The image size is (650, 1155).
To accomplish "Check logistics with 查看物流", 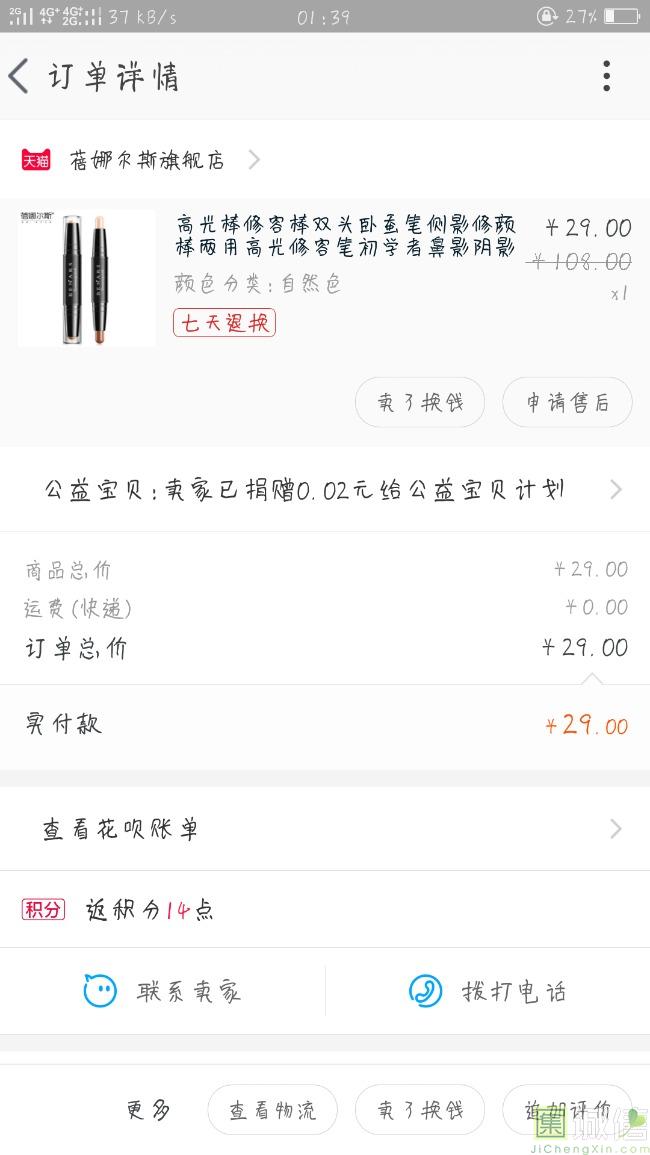I will tap(272, 1110).
